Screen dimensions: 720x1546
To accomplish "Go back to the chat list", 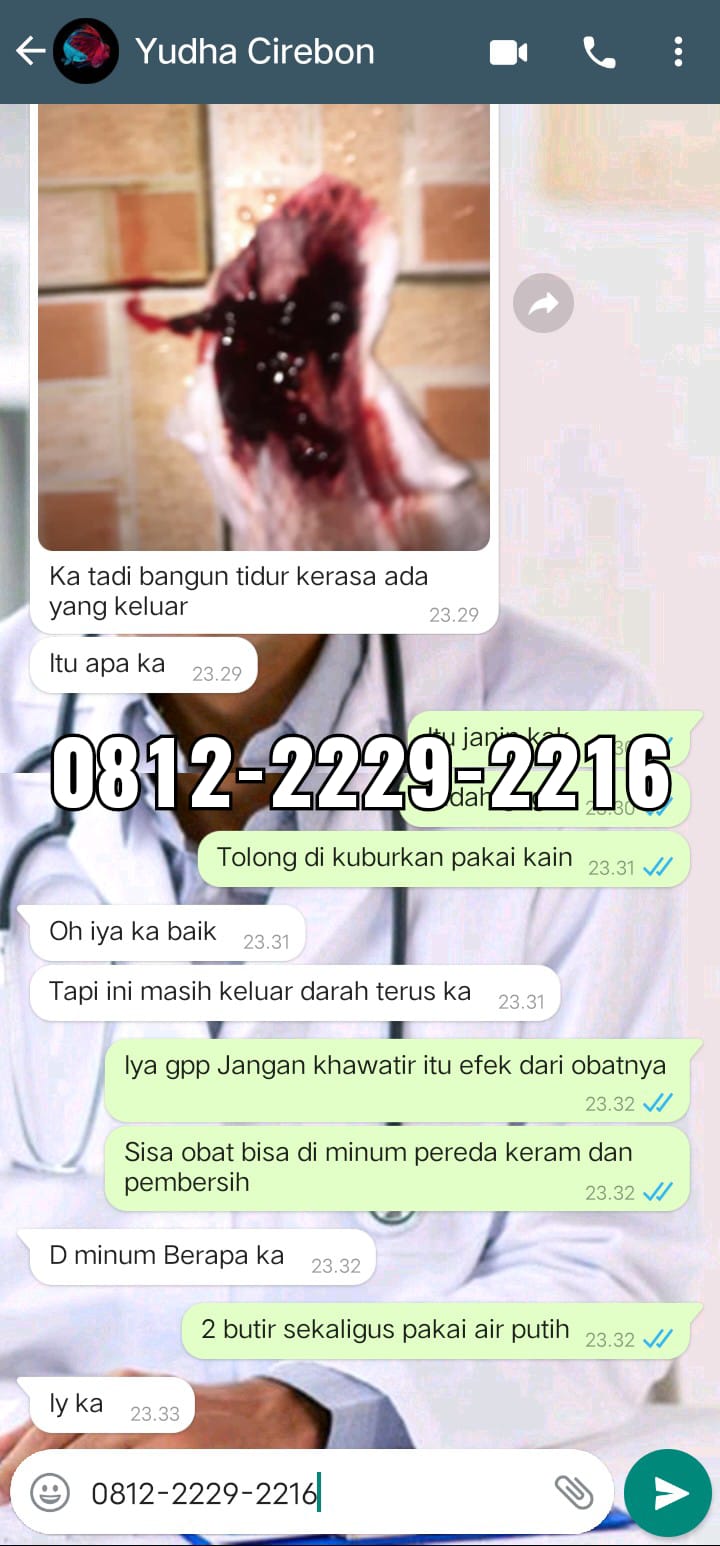I will click(x=30, y=52).
